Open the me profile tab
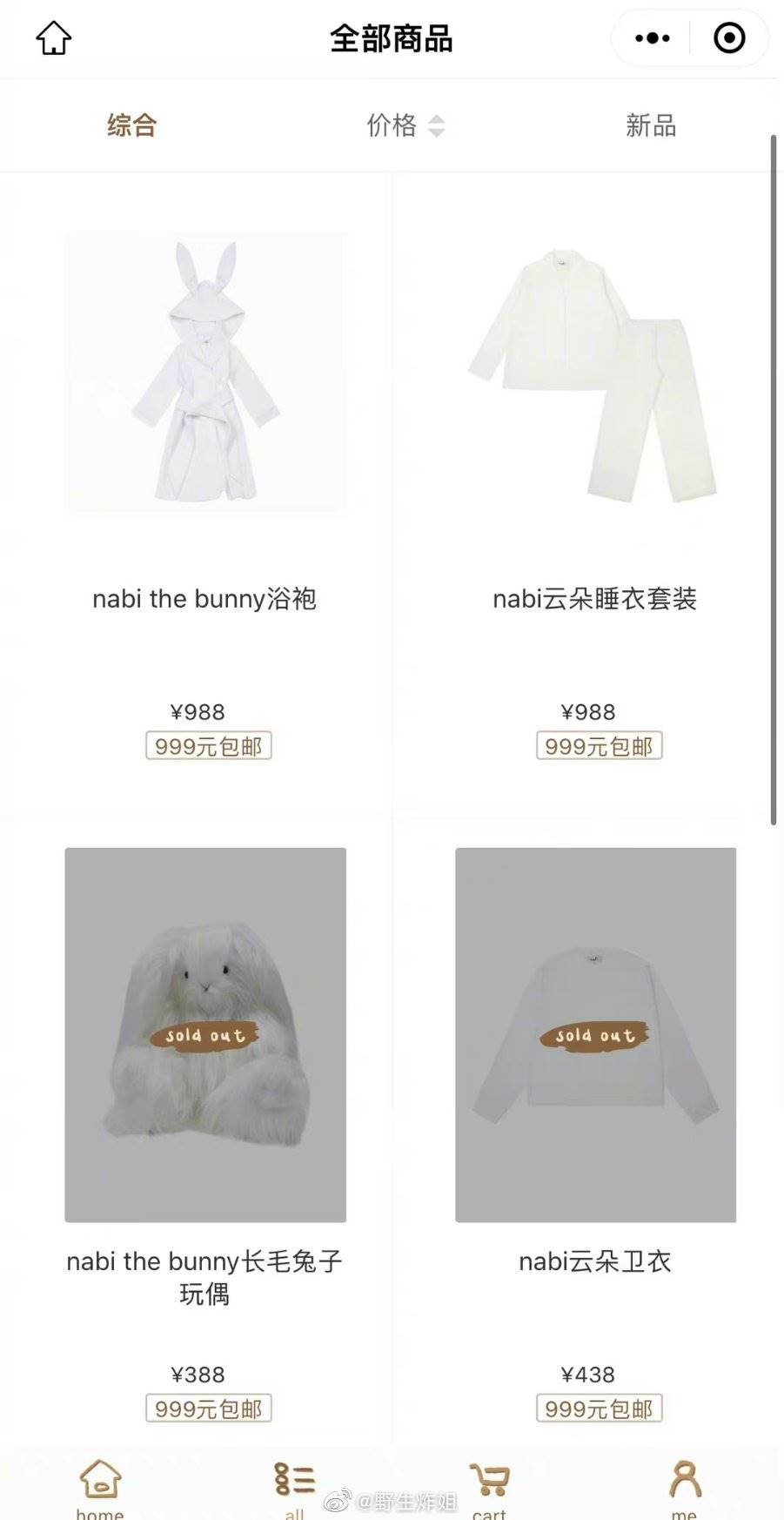 (685, 1487)
